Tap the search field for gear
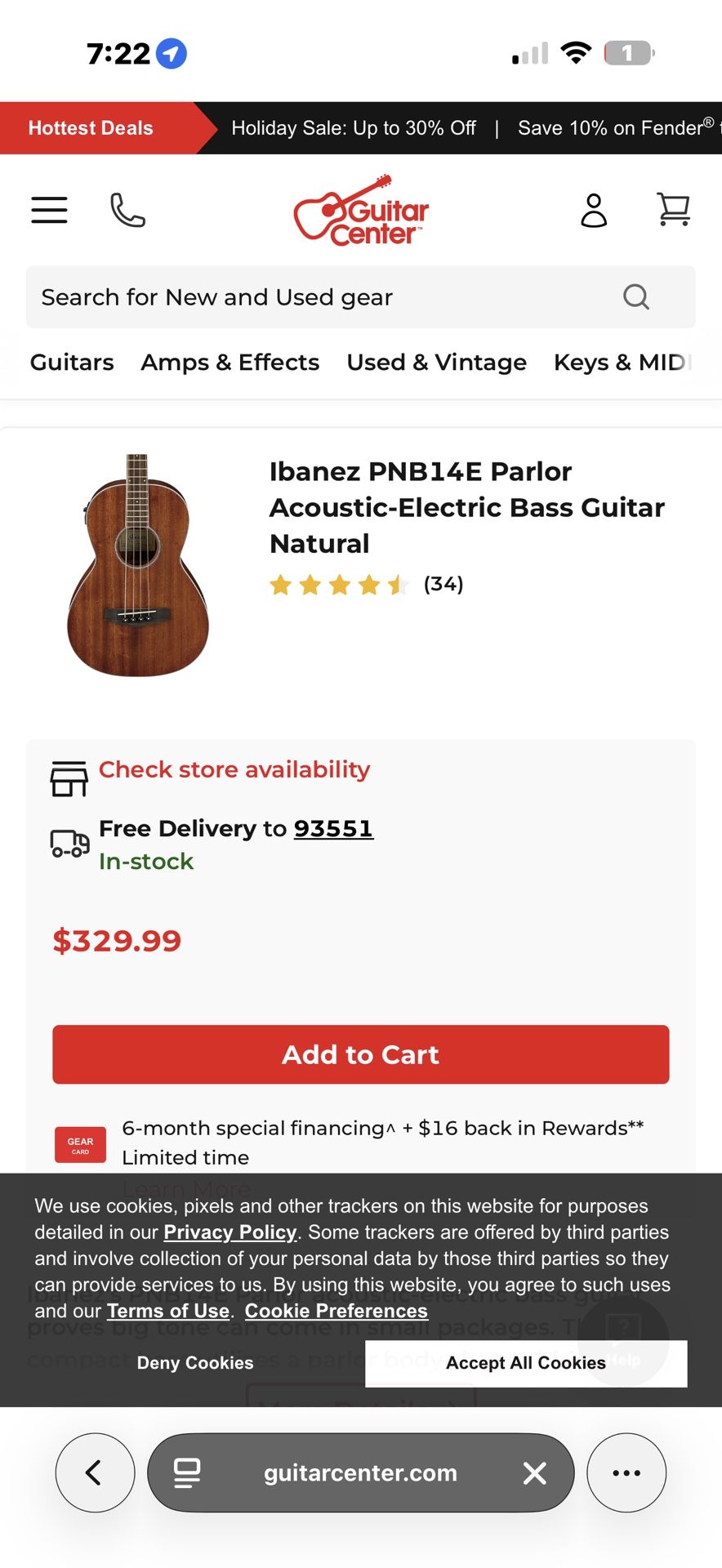 361,297
